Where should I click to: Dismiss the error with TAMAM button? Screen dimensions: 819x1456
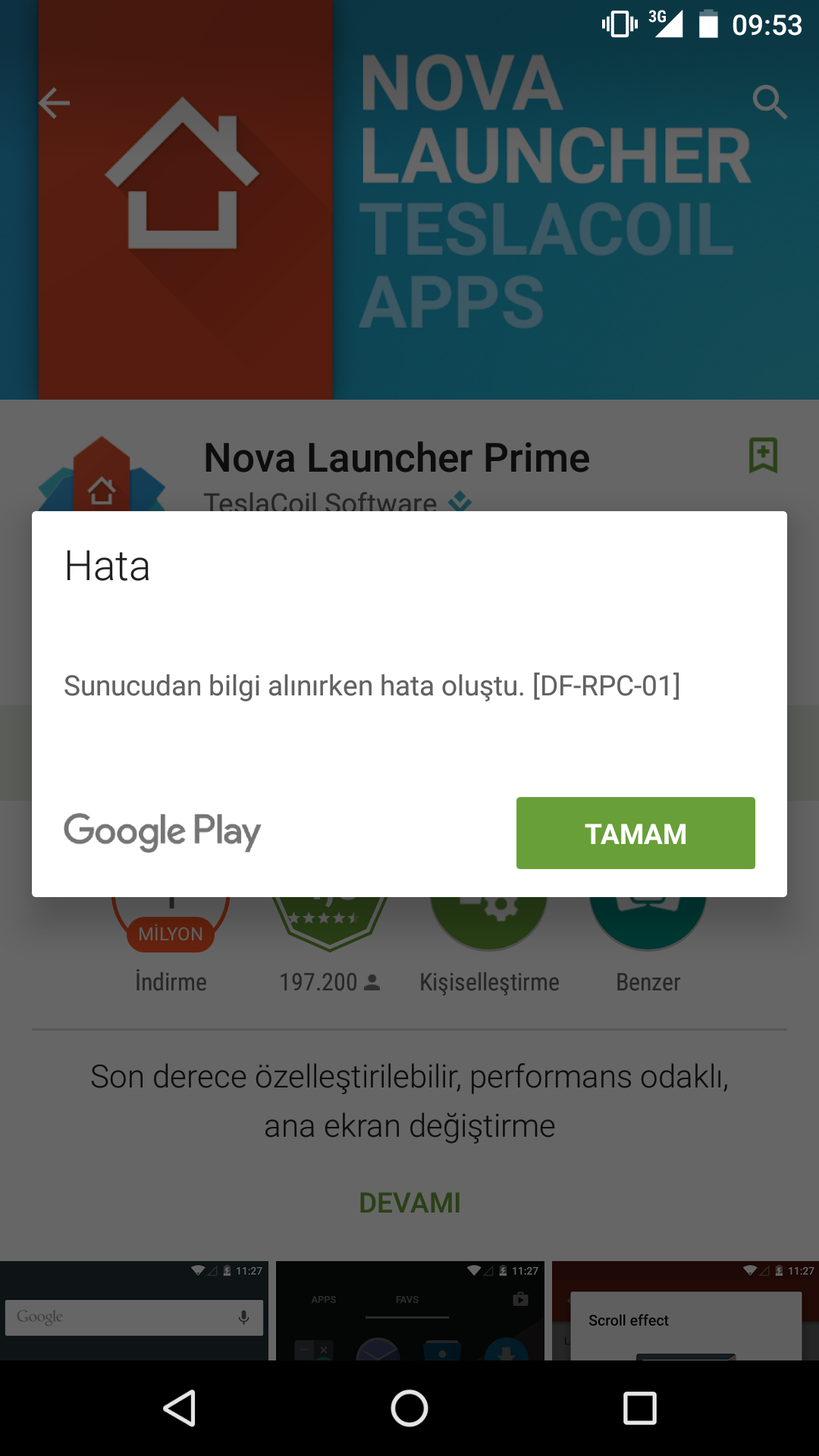635,833
